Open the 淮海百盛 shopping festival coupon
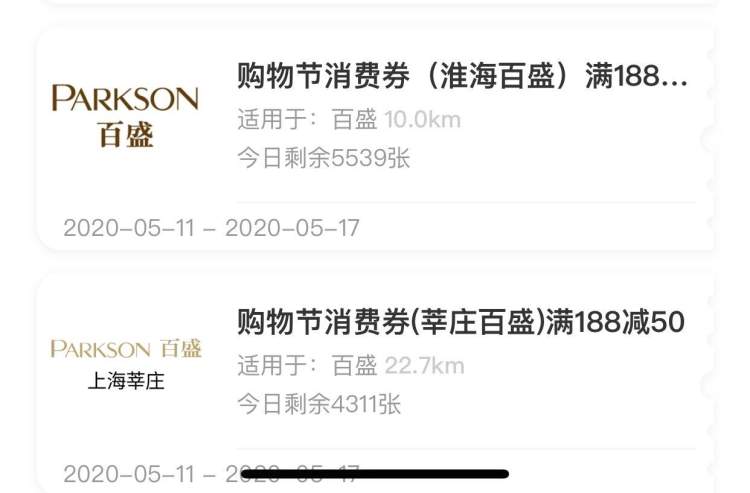This screenshot has height=493, width=750. pos(462,76)
